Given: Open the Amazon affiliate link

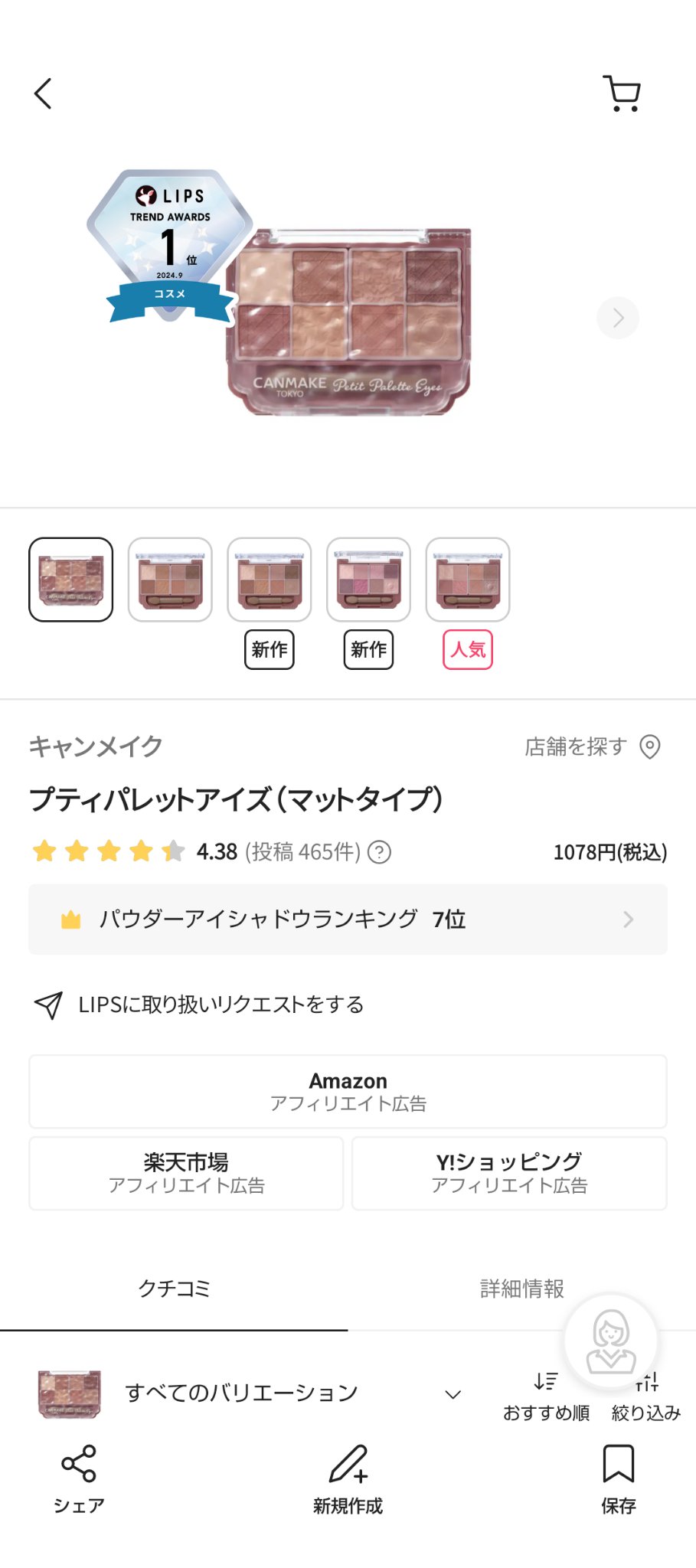Looking at the screenshot, I should click(x=348, y=1092).
